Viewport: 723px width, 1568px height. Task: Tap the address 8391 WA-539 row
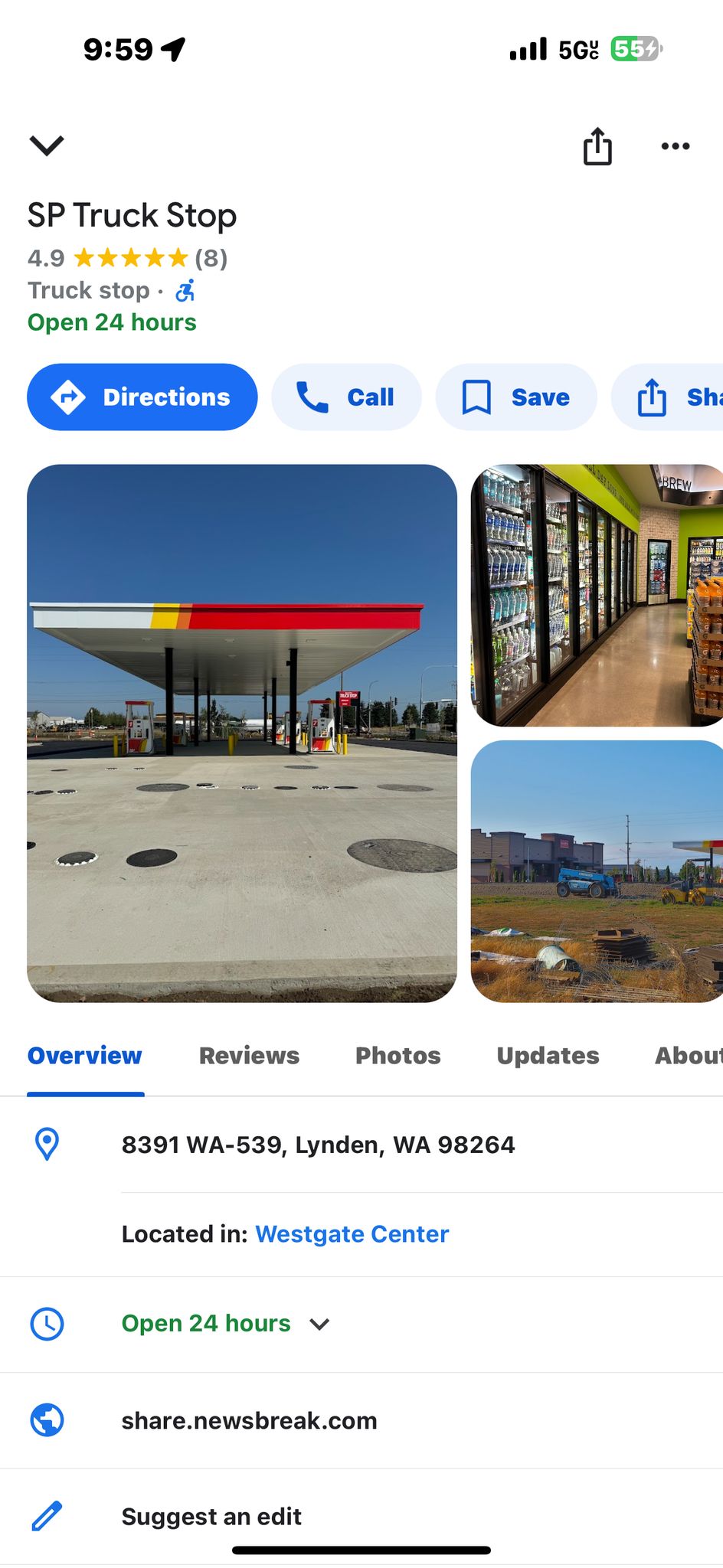click(x=361, y=1145)
